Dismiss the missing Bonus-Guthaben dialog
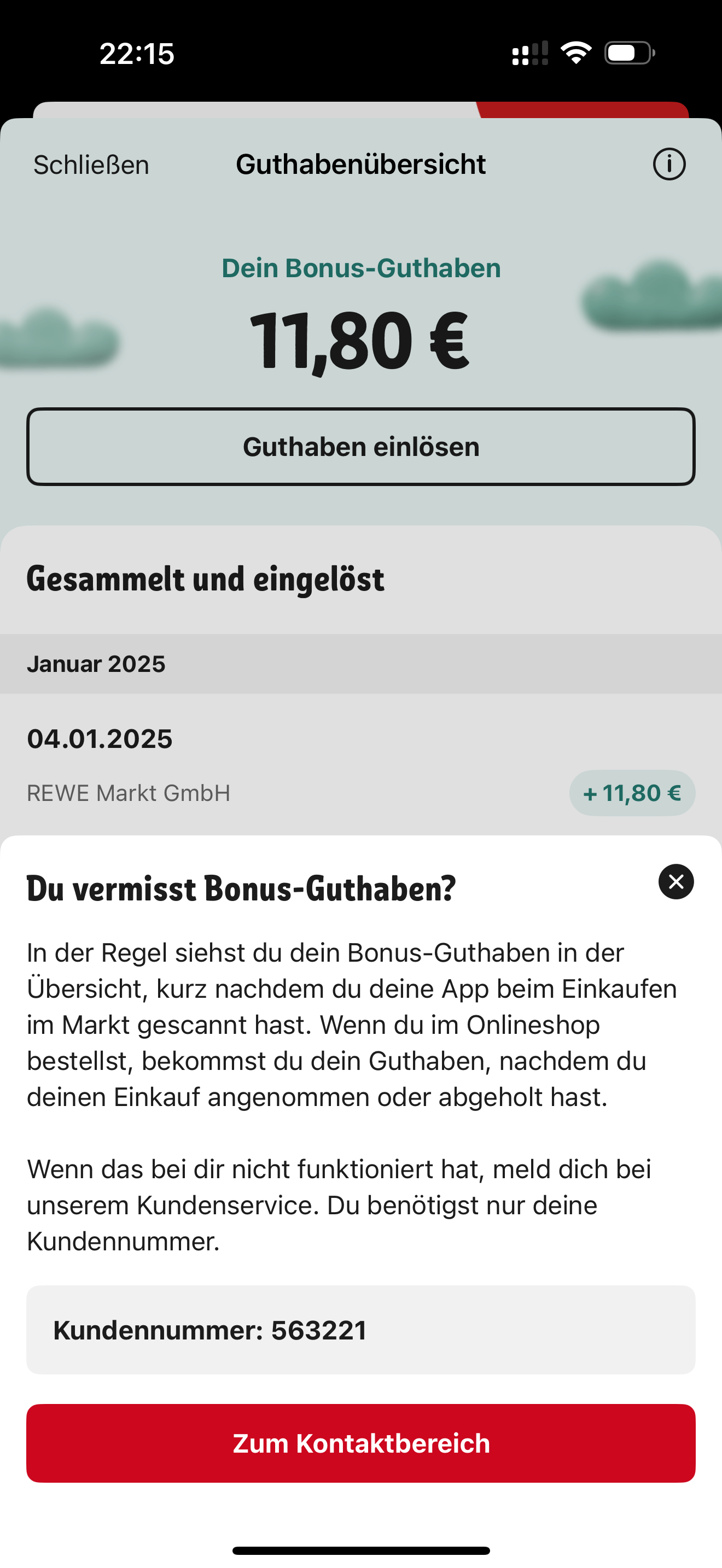Screen dimensions: 722x1568 (x=676, y=881)
